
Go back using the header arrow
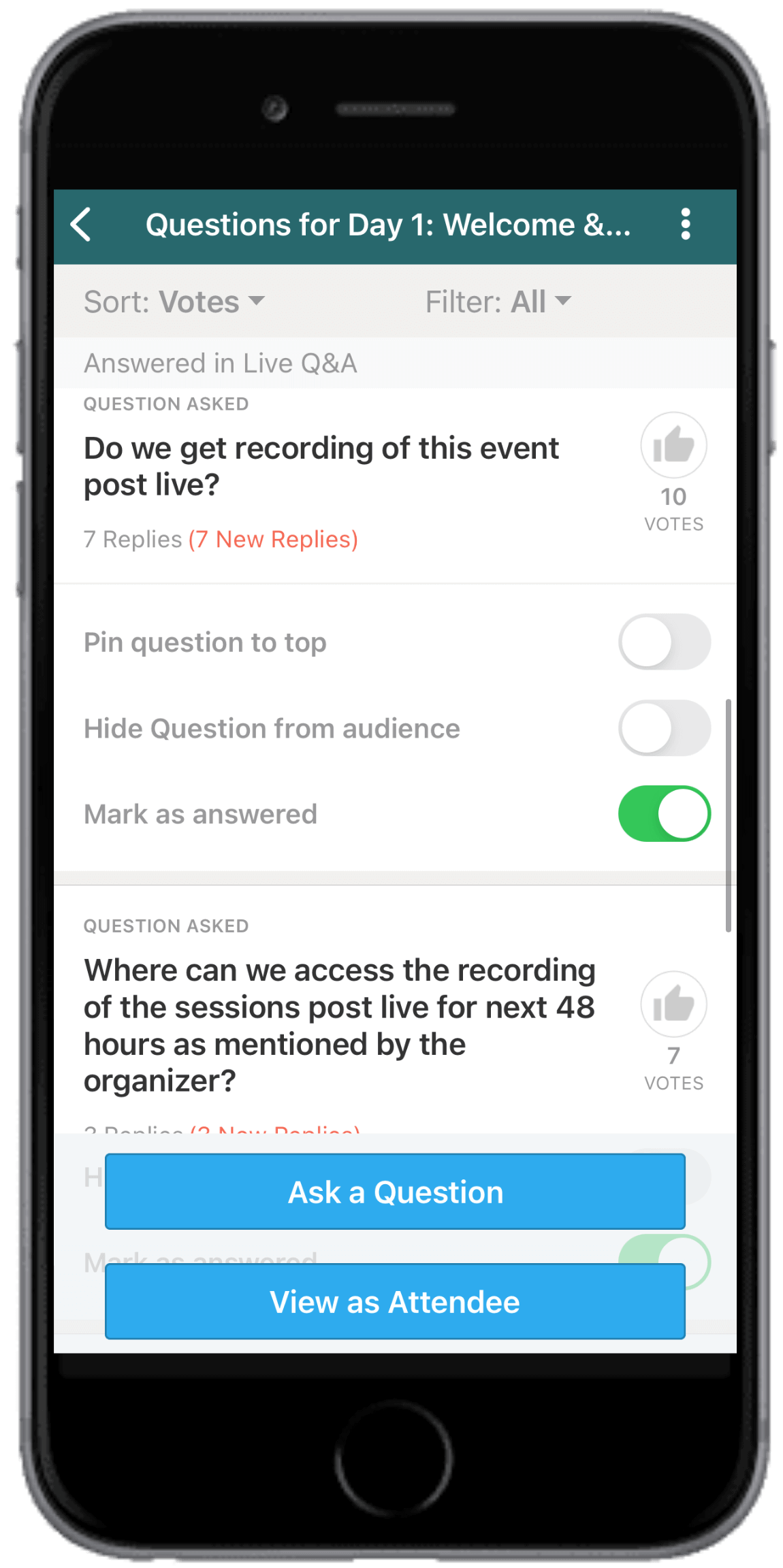tap(81, 225)
